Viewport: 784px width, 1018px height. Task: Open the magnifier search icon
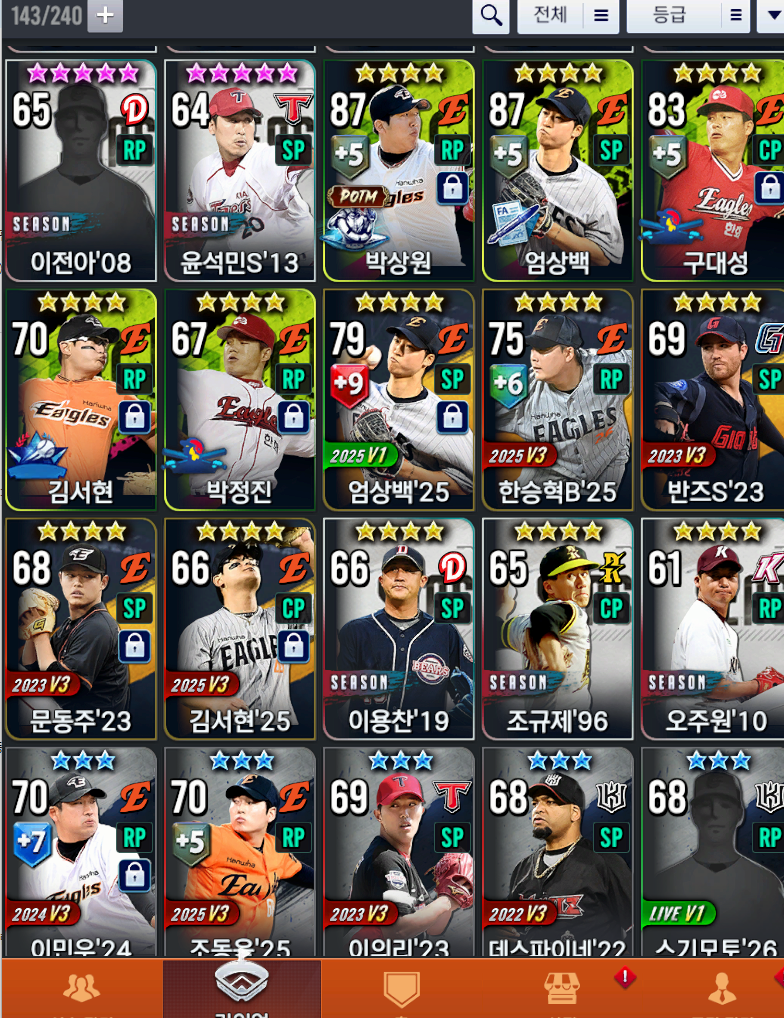(x=490, y=15)
